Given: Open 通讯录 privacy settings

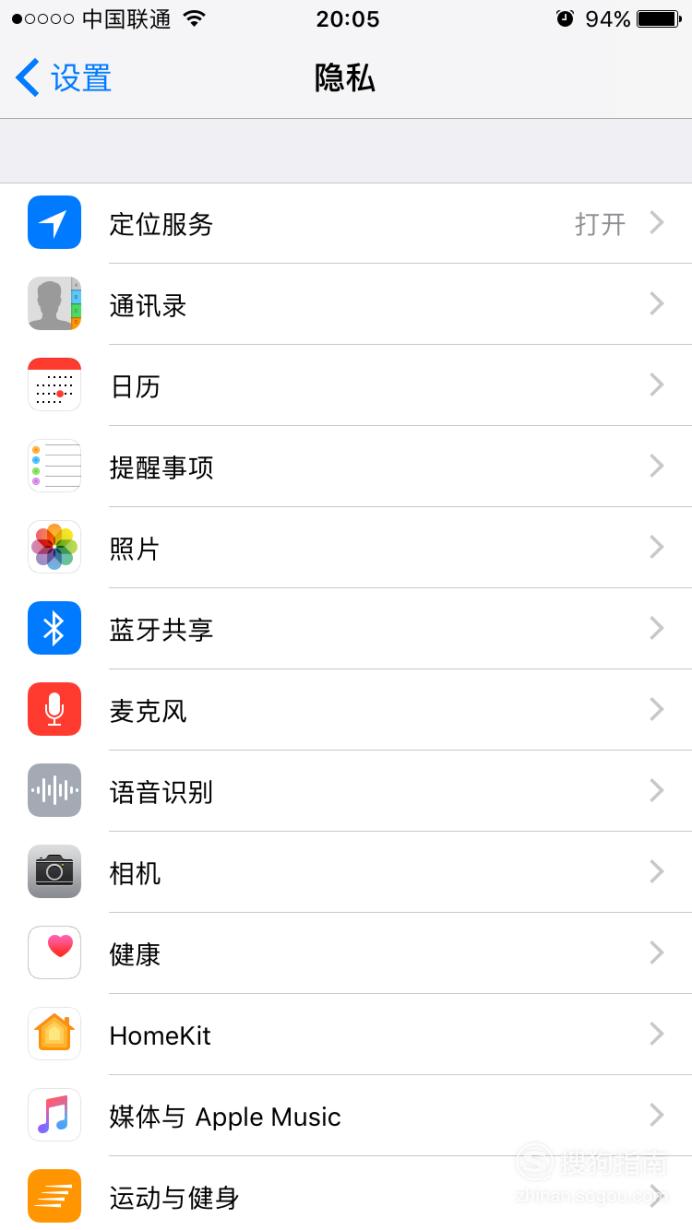Looking at the screenshot, I should [346, 305].
